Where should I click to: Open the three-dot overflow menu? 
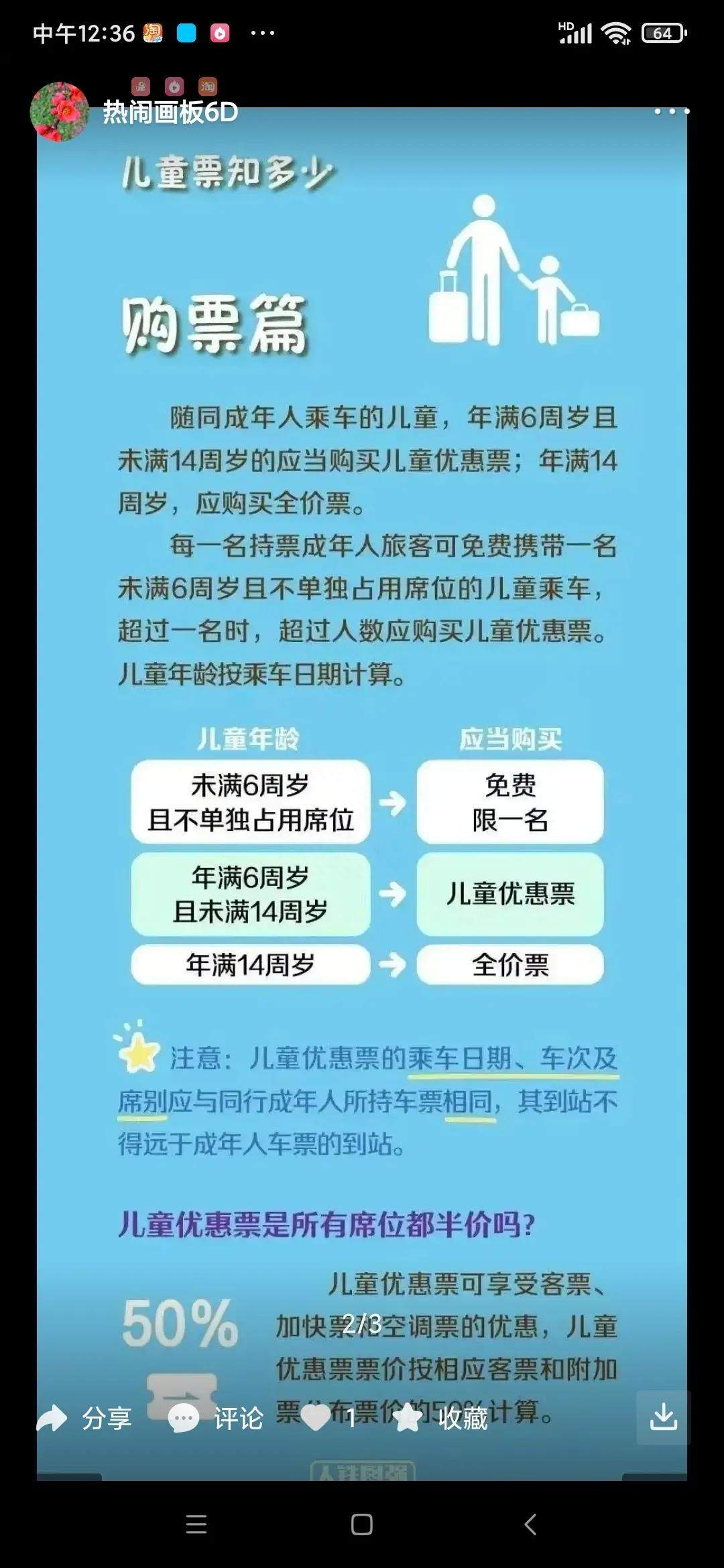click(672, 111)
